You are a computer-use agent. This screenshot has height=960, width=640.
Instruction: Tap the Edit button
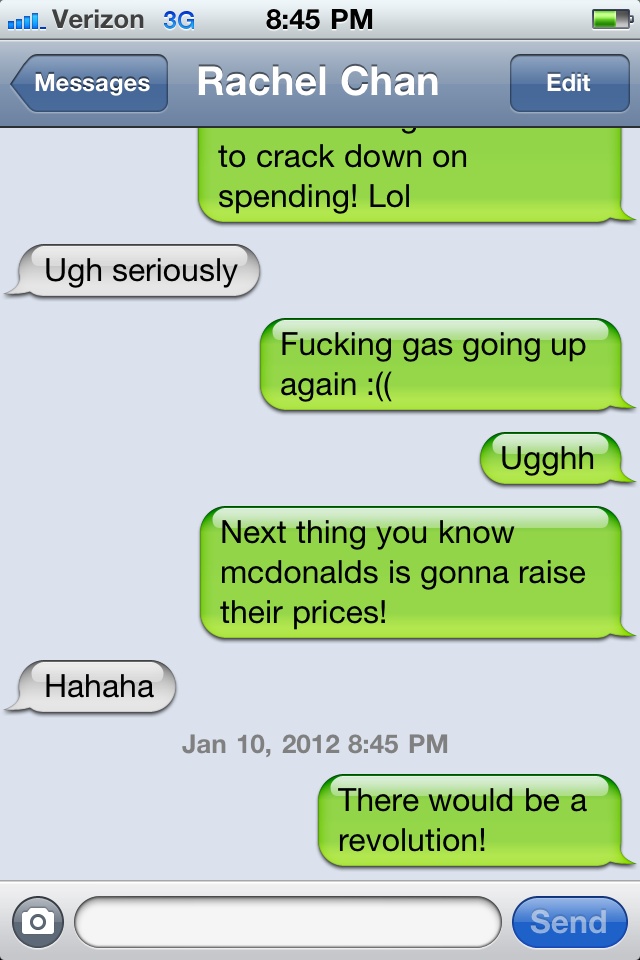(568, 84)
